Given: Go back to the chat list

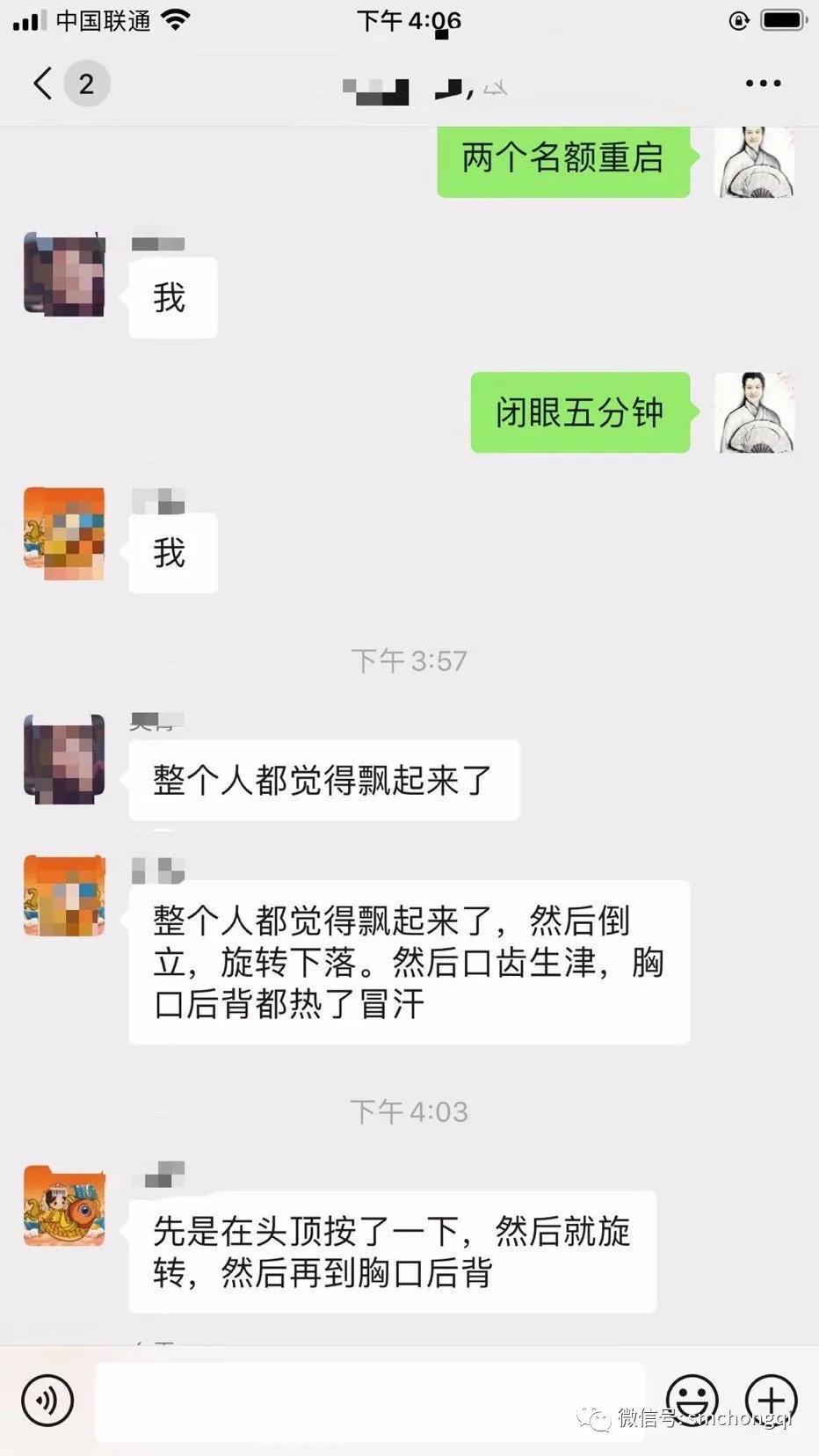Looking at the screenshot, I should pyautogui.click(x=42, y=84).
